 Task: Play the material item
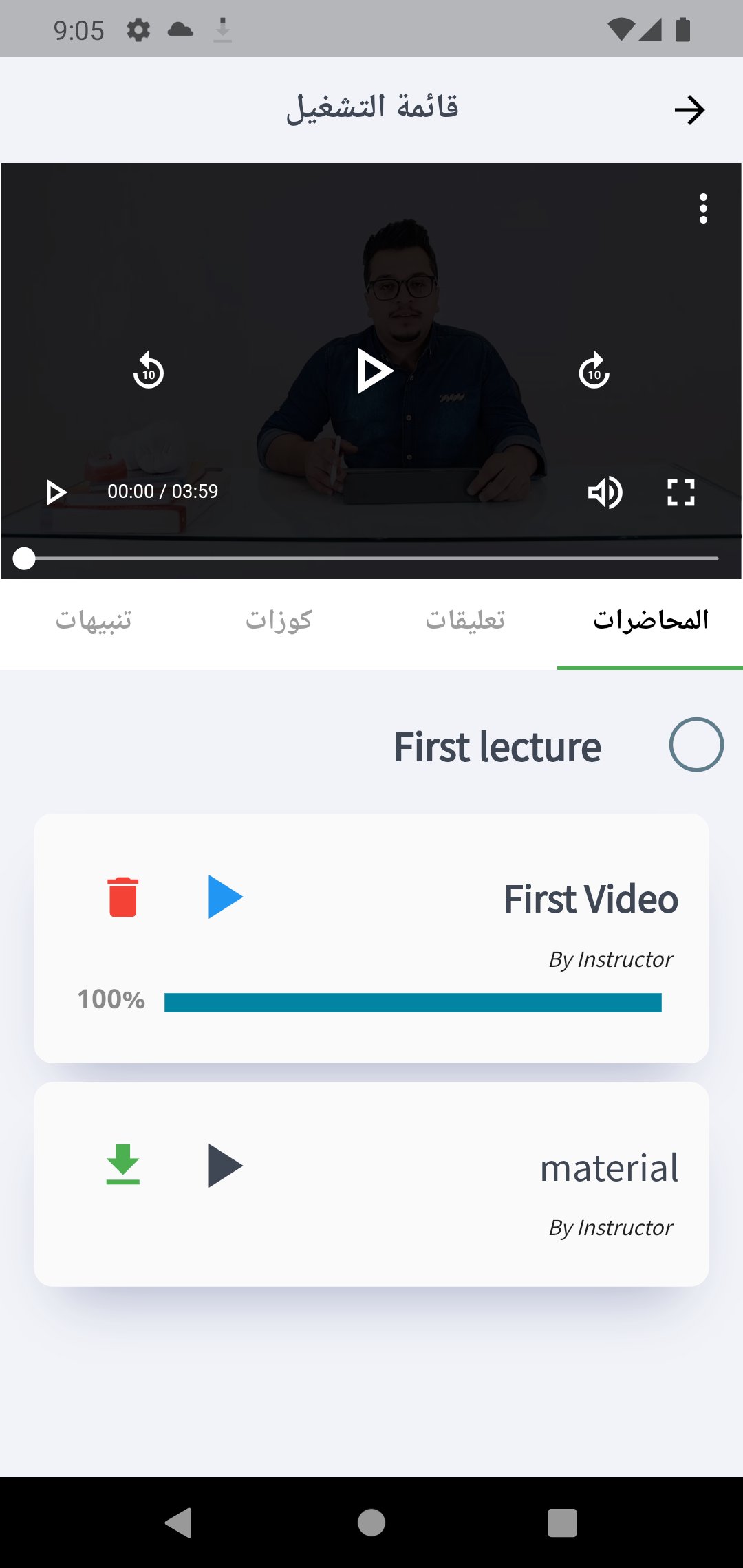226,1166
